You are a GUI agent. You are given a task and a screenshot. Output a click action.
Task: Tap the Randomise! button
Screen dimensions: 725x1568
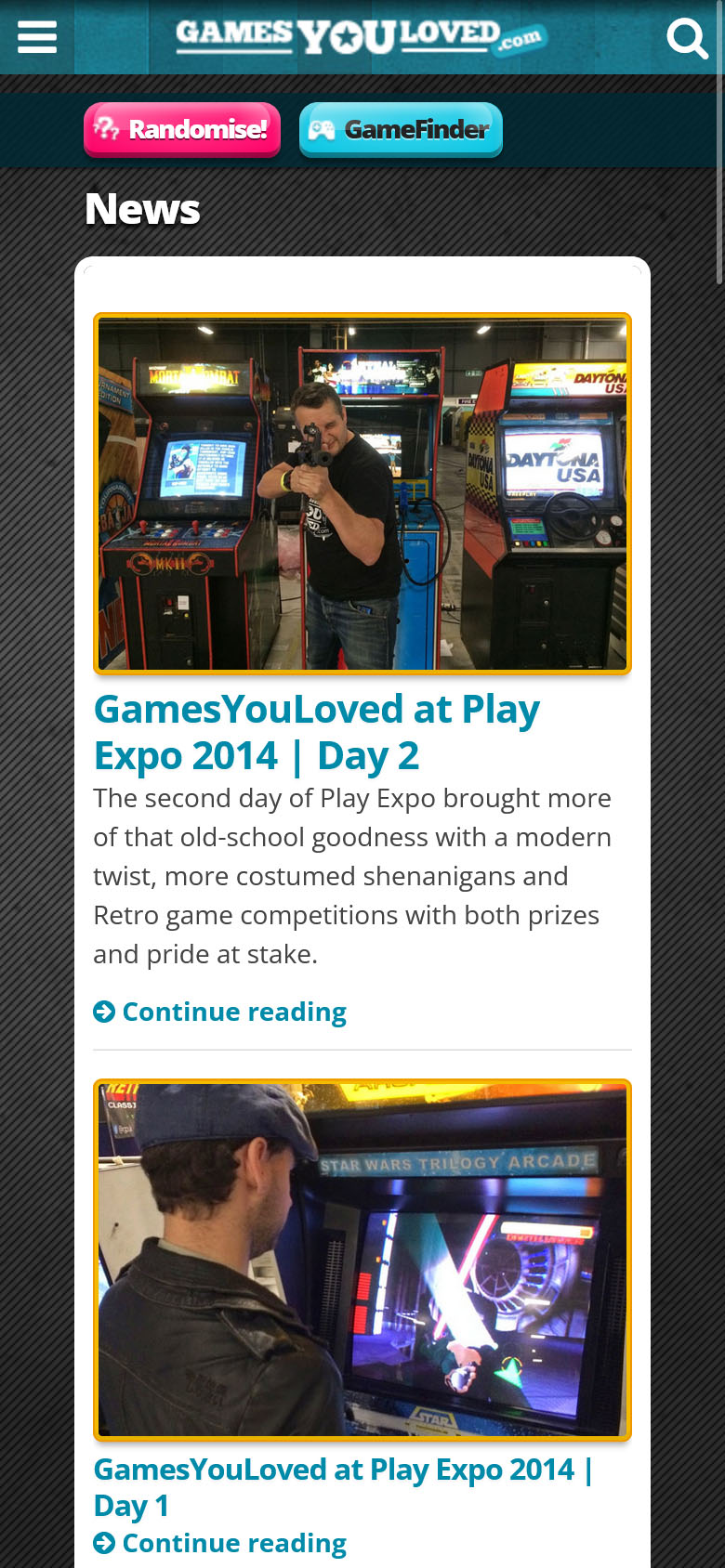pyautogui.click(x=182, y=129)
